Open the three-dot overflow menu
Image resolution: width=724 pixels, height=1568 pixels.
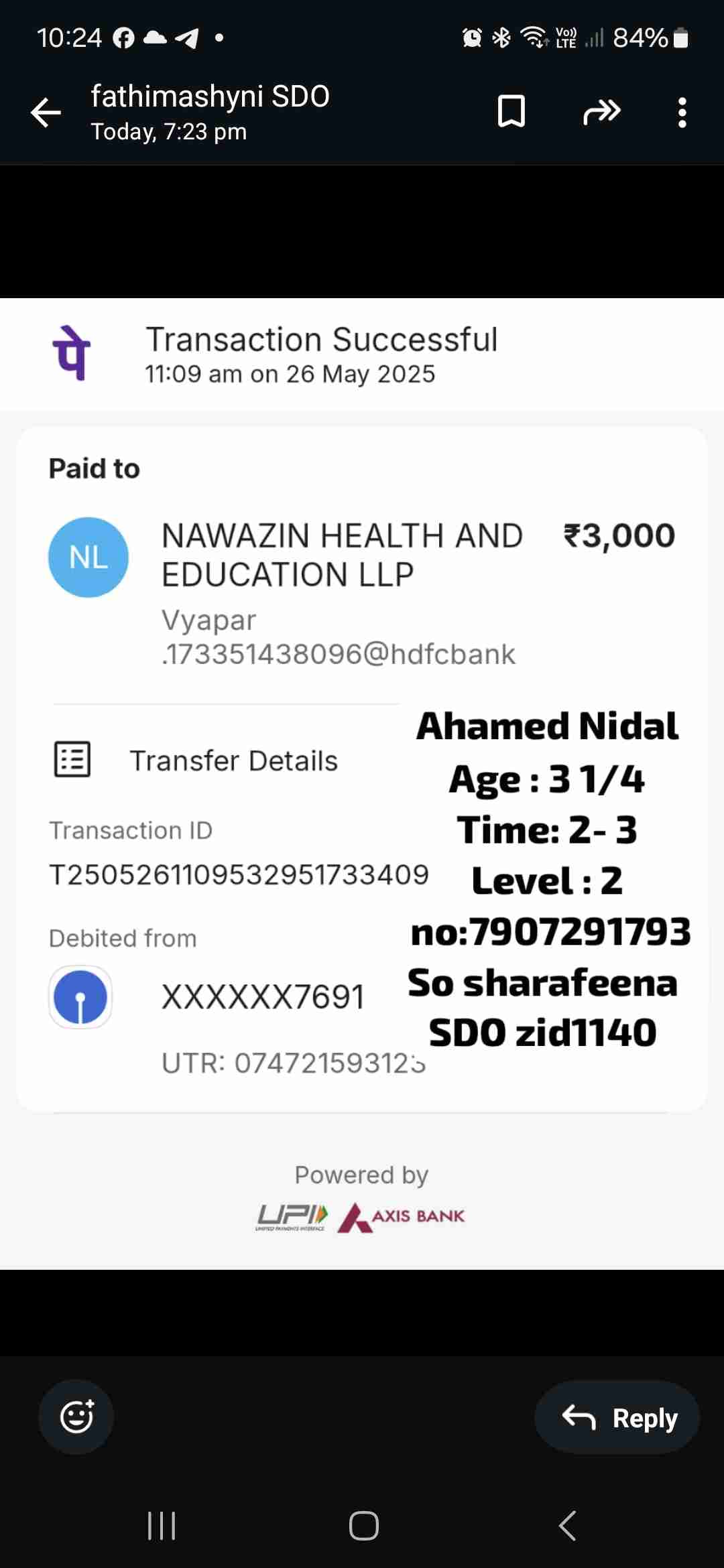pos(682,112)
